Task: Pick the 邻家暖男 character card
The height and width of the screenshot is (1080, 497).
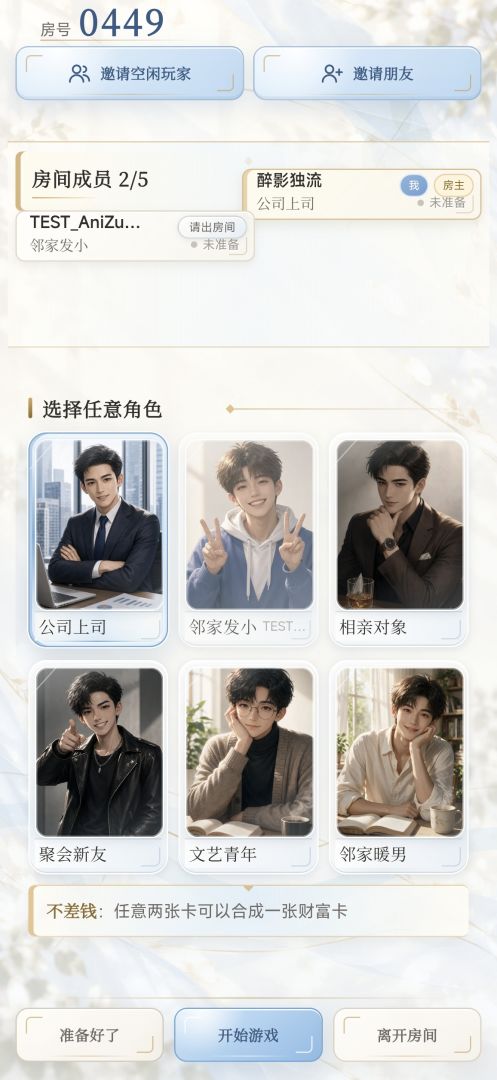Action: [x=399, y=767]
